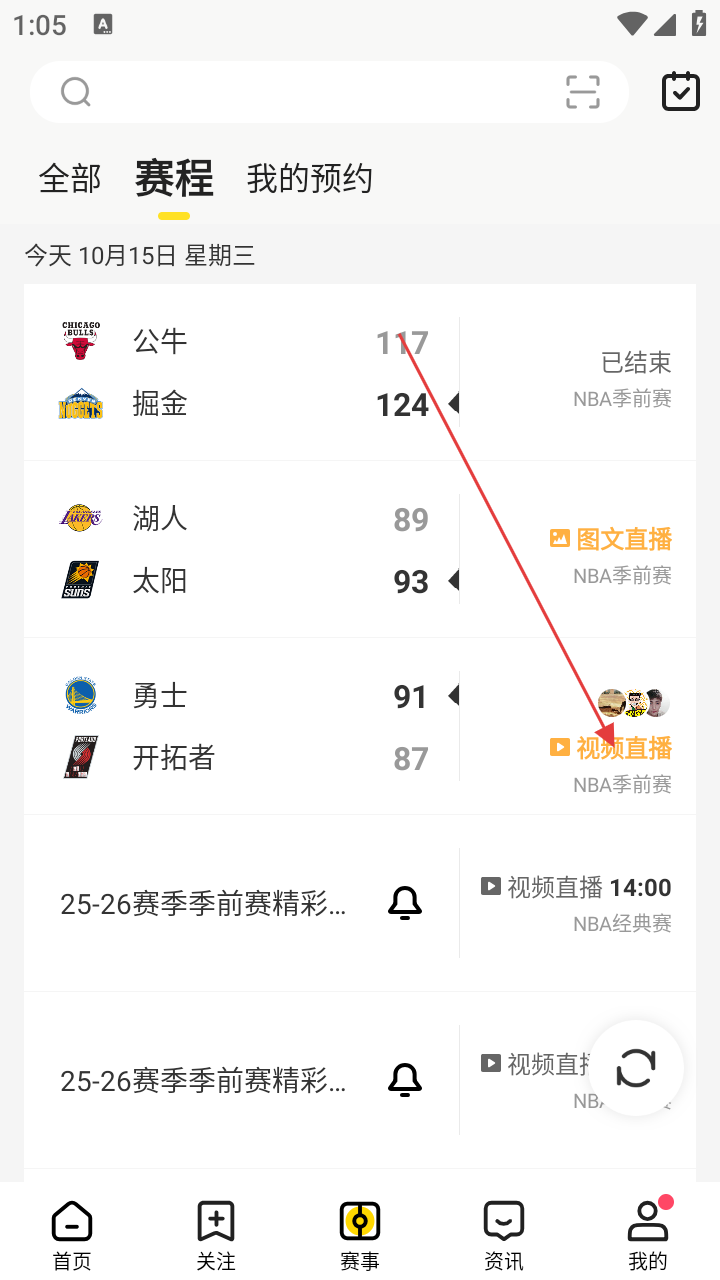This screenshot has width=720, height=1280.
Task: Open the 勇士 vs 开拓者 match row
Action: [x=250, y=727]
